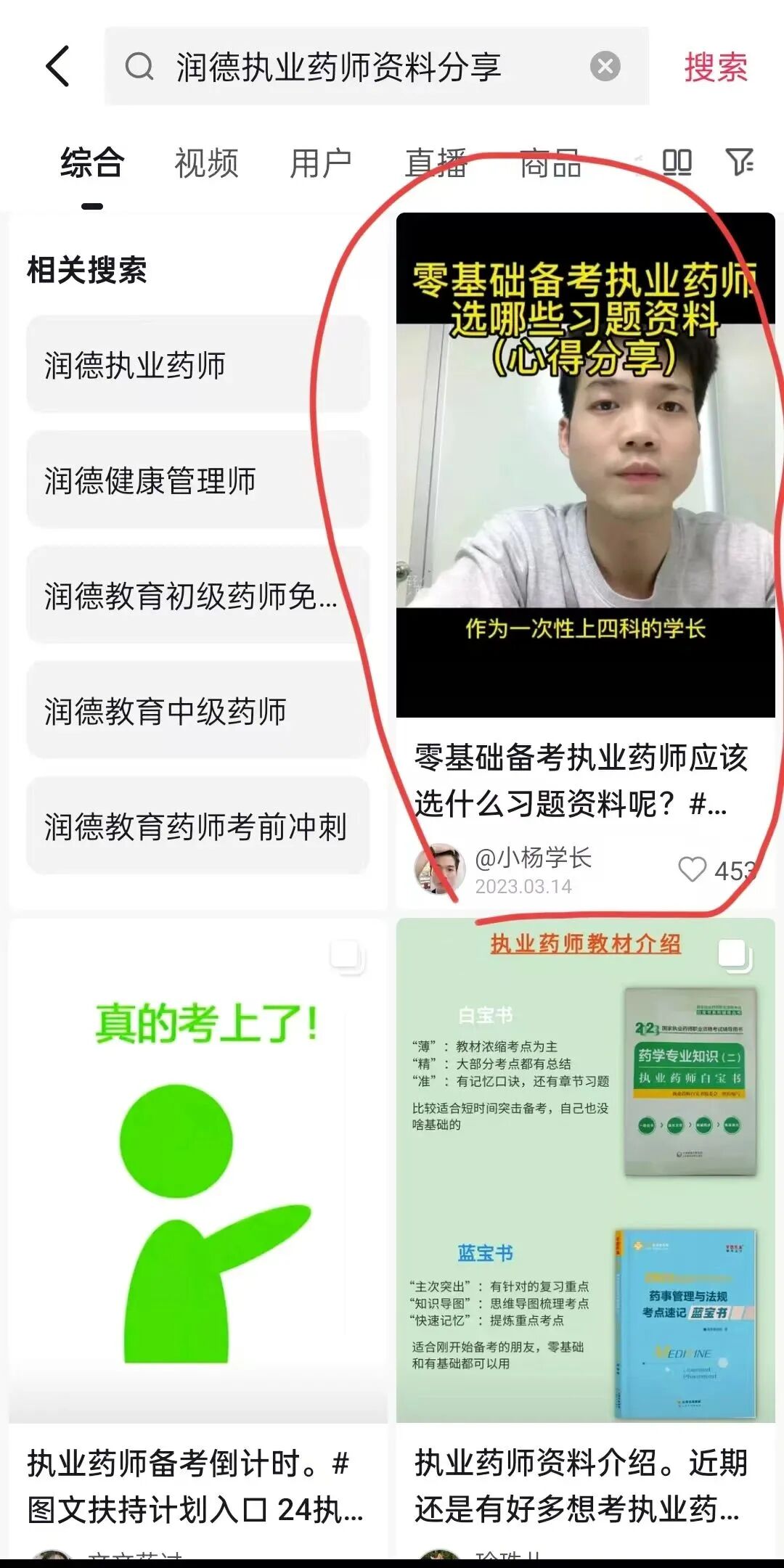Switch to the 用户 tab

320,163
